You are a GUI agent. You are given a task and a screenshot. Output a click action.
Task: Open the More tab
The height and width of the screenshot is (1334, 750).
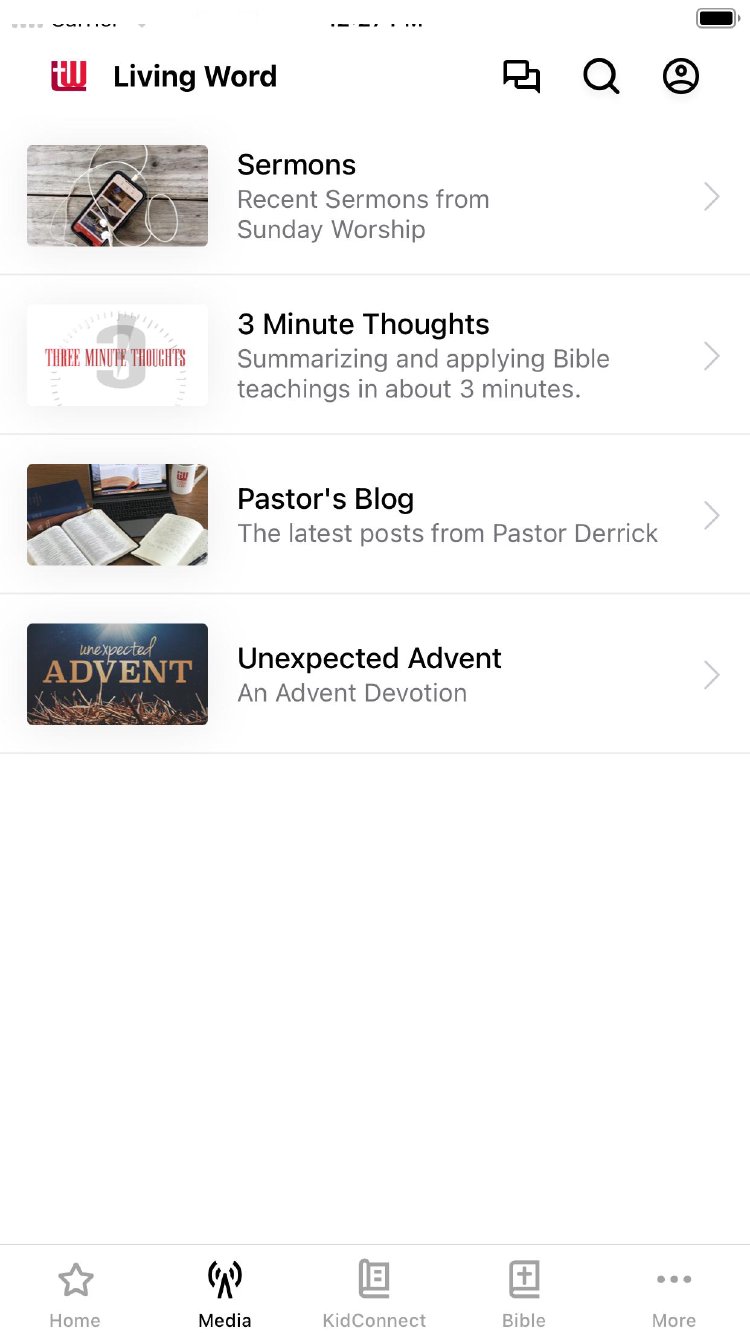pyautogui.click(x=674, y=1292)
